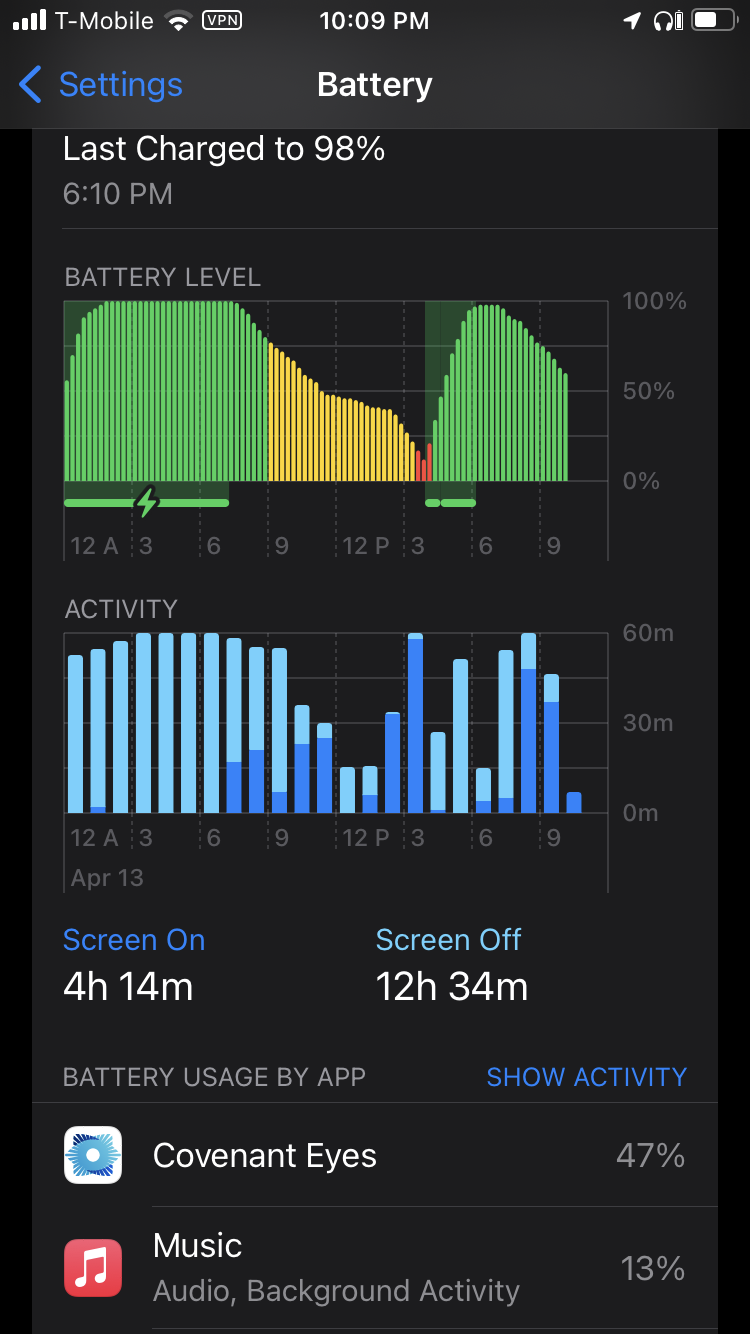This screenshot has height=1334, width=750.
Task: Tap the Battery Level chart
Action: (336, 400)
